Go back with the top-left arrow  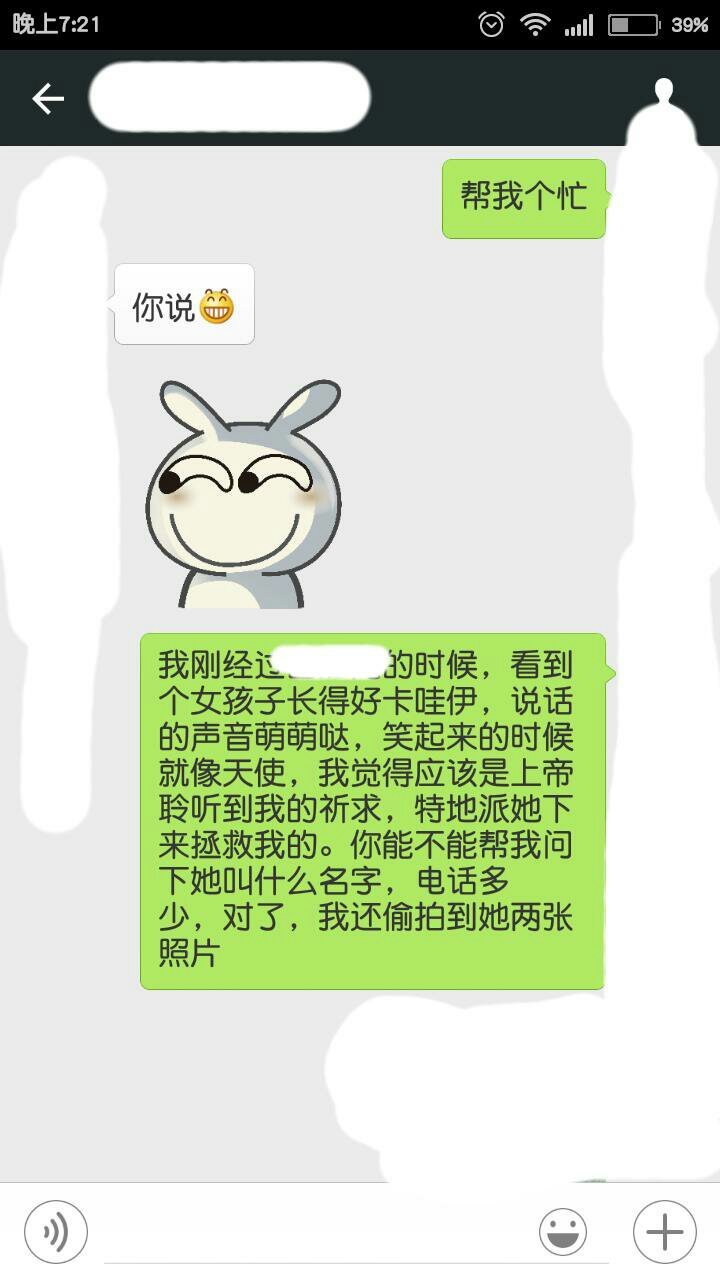(x=48, y=98)
